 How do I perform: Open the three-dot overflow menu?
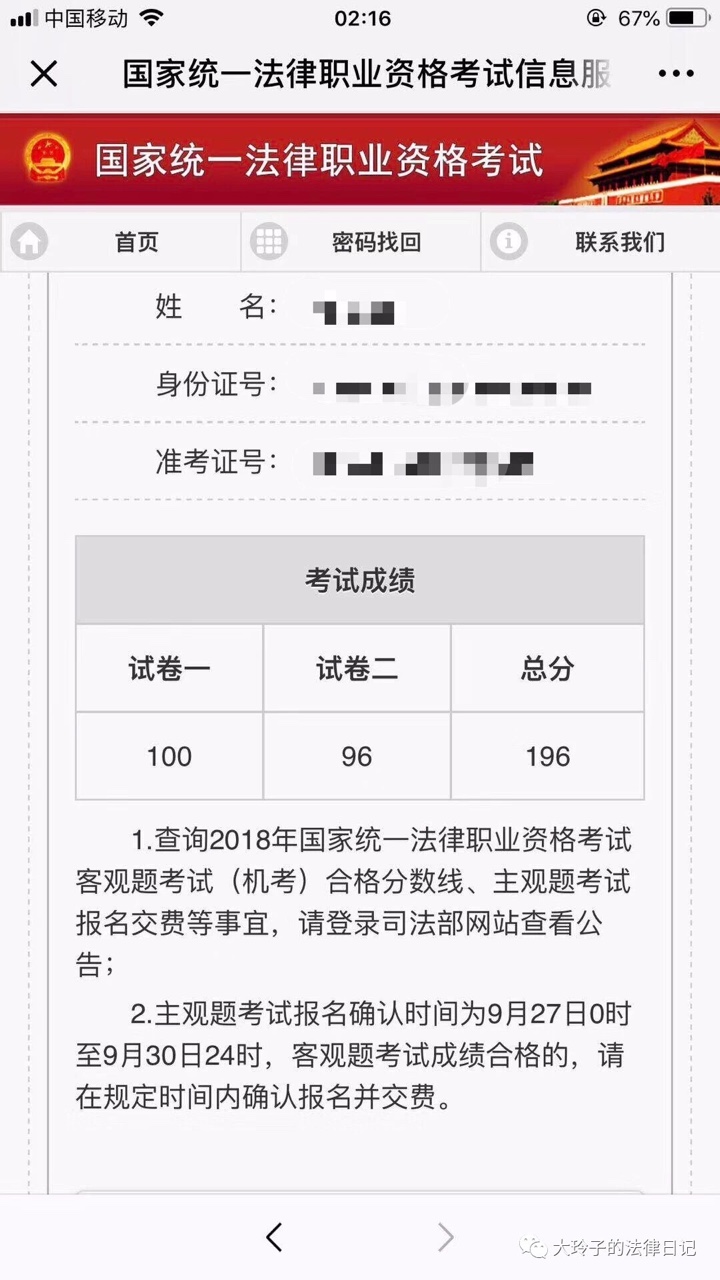pos(676,73)
